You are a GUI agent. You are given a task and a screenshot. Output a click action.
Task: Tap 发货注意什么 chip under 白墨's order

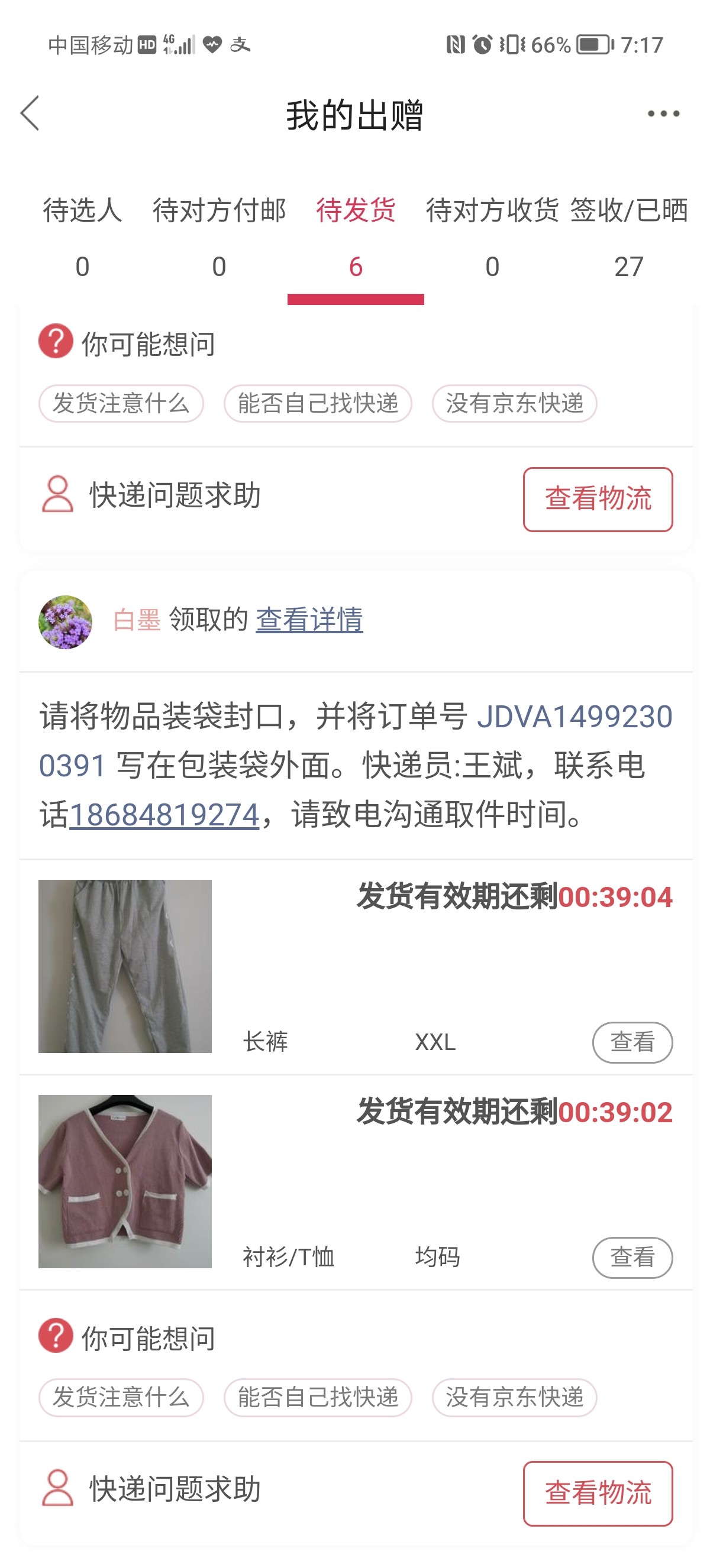coord(121,1397)
